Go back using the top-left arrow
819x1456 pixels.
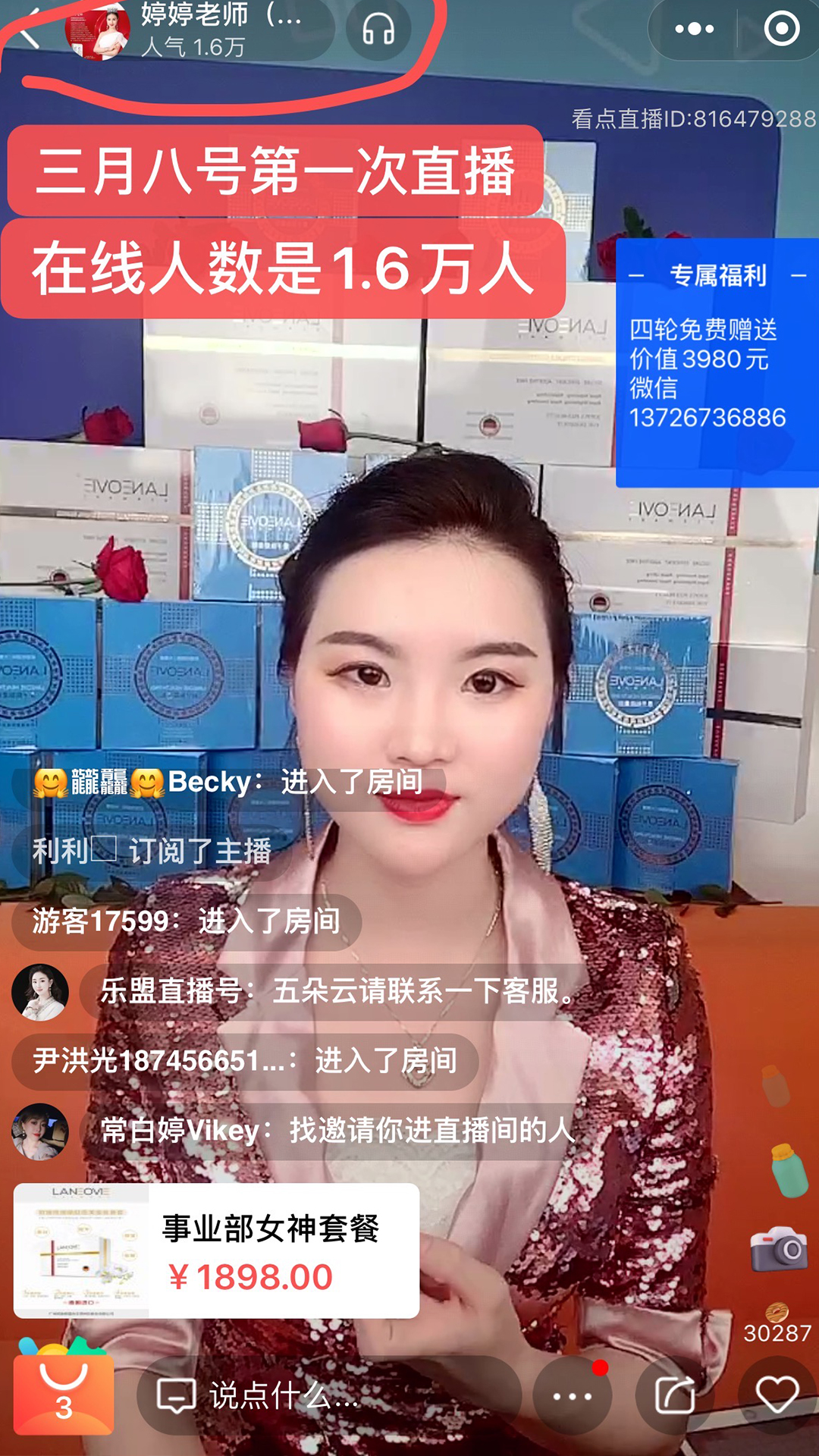point(29,33)
